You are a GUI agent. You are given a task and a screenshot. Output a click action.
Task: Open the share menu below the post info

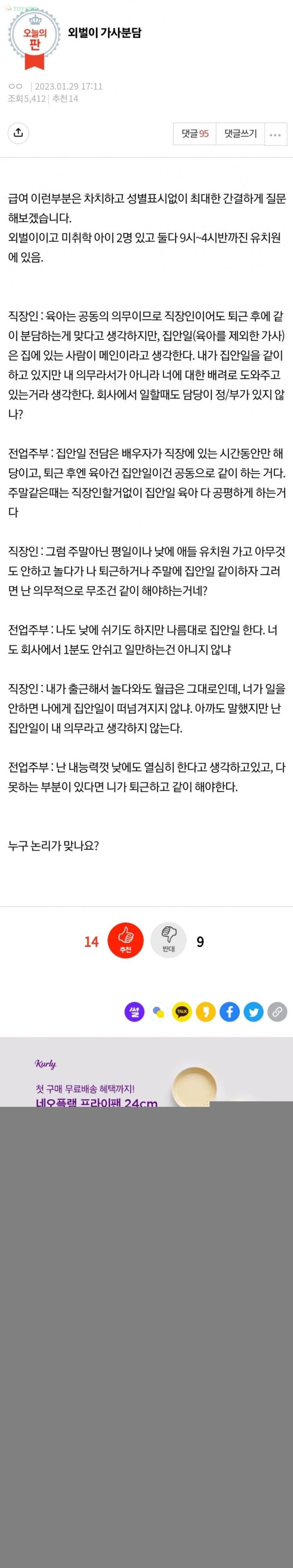[18, 133]
